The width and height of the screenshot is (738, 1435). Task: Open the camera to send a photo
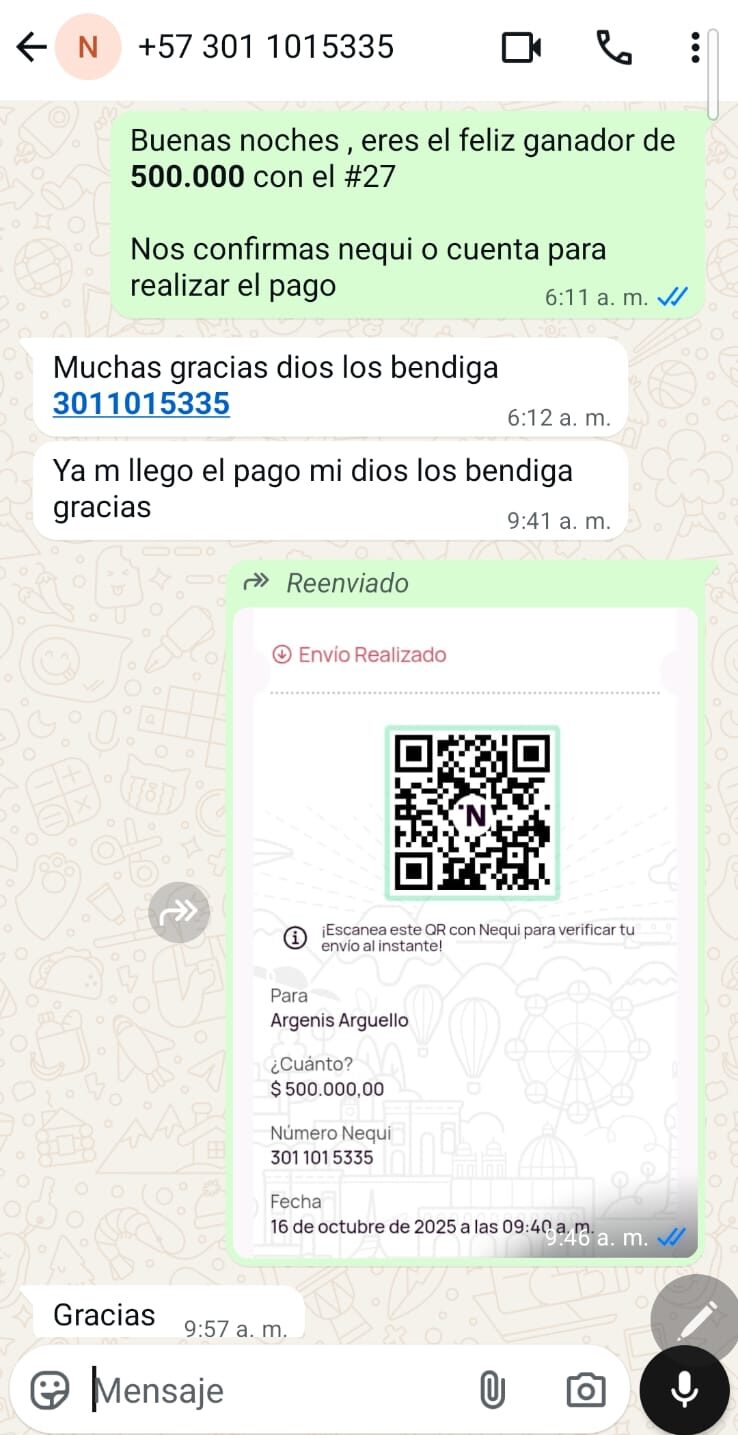coord(585,1390)
